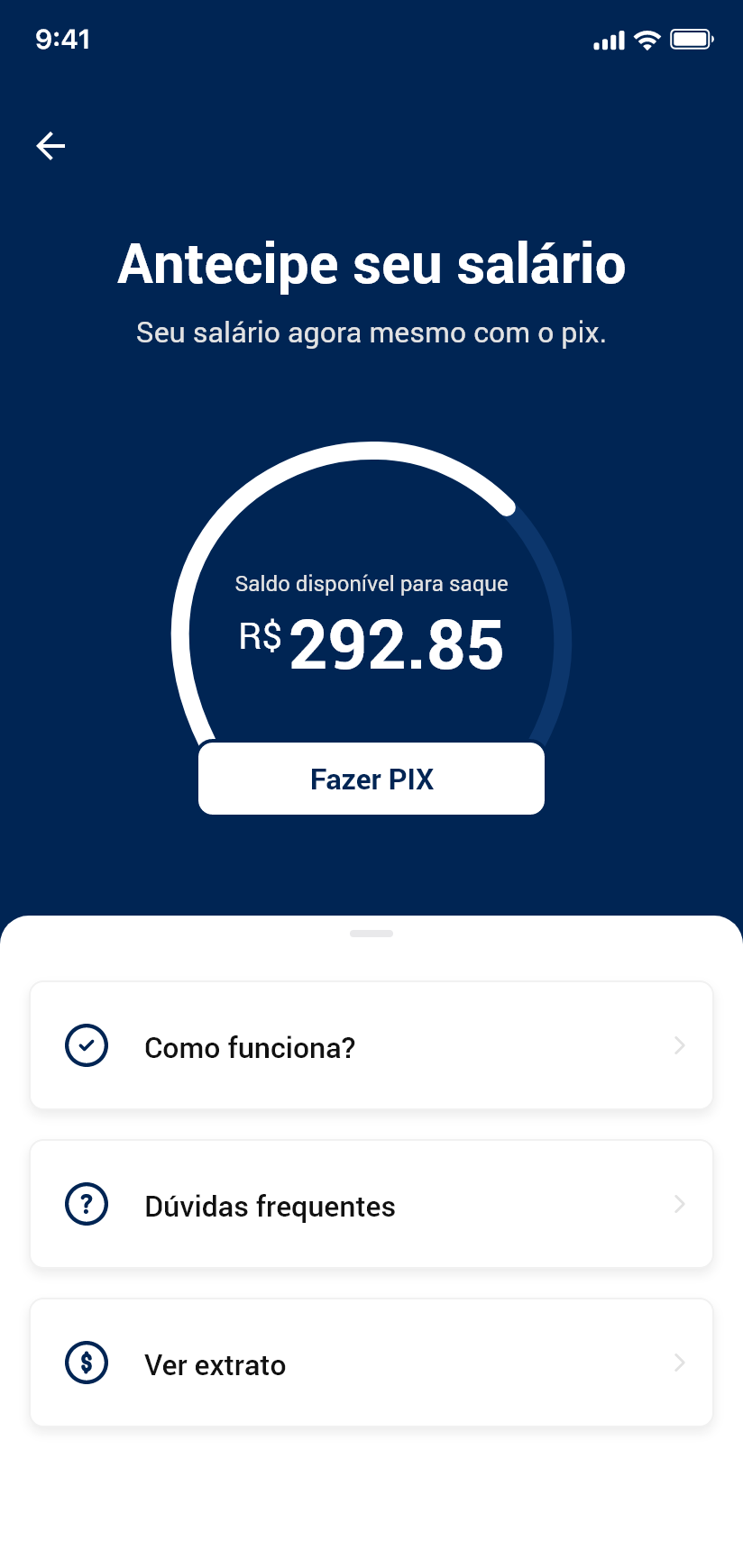Tap the Fazer PIX button
The height and width of the screenshot is (1568, 743).
[x=371, y=779]
